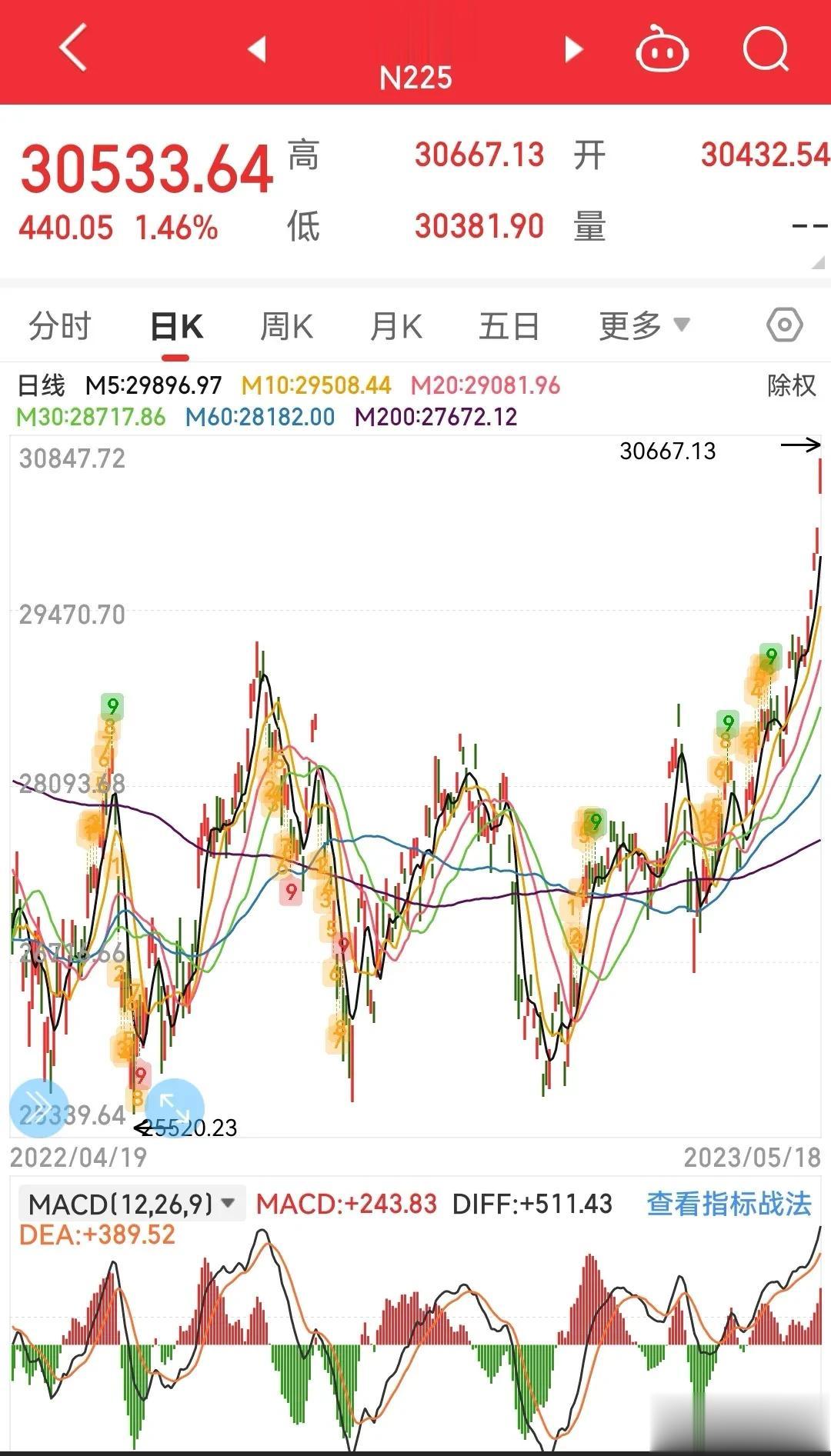This screenshot has height=1456, width=831.
Task: Open the robot assistant icon
Action: 662,48
